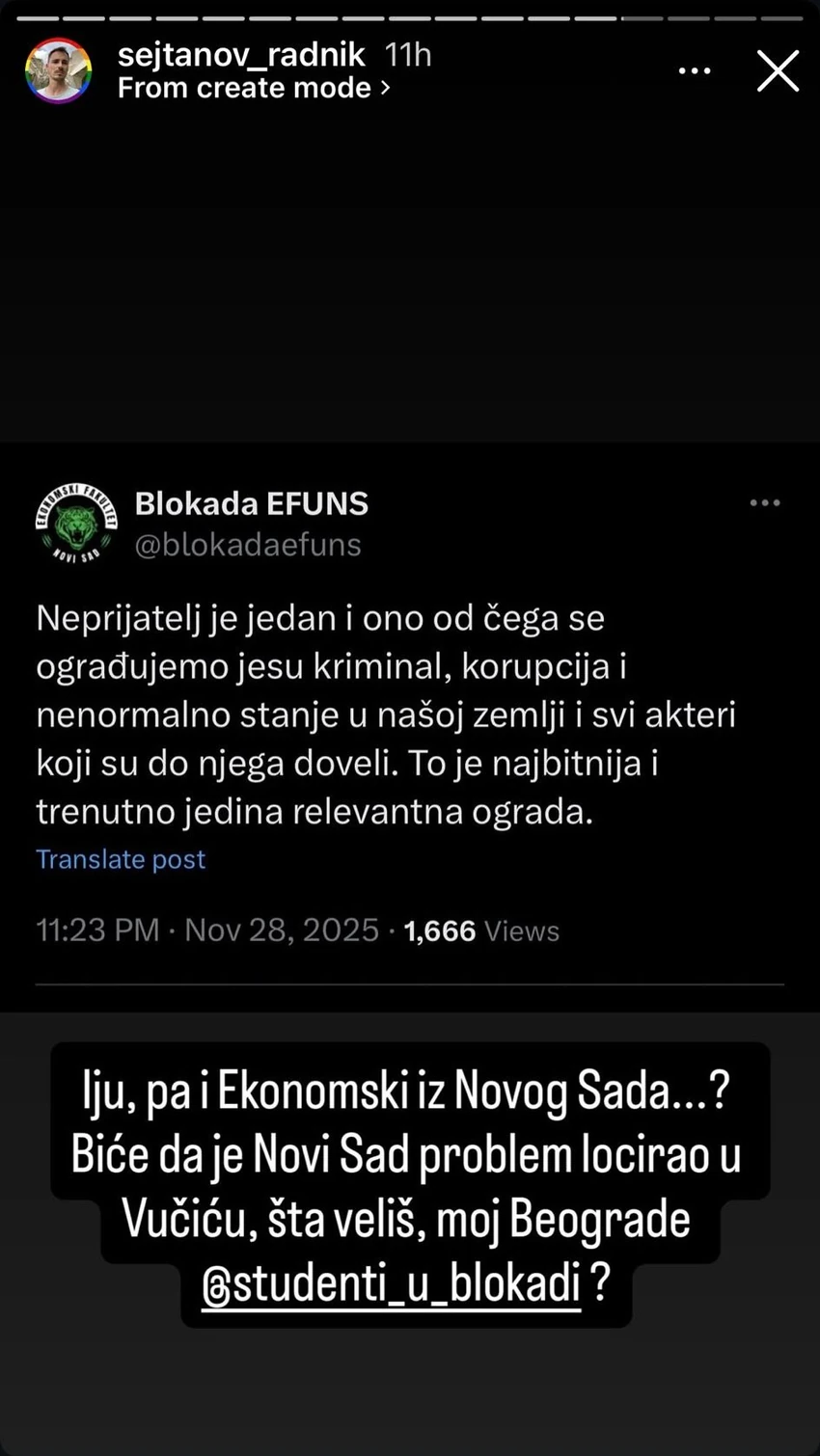Open the story options menu beside close
This screenshot has width=820, height=1456.
tap(695, 71)
